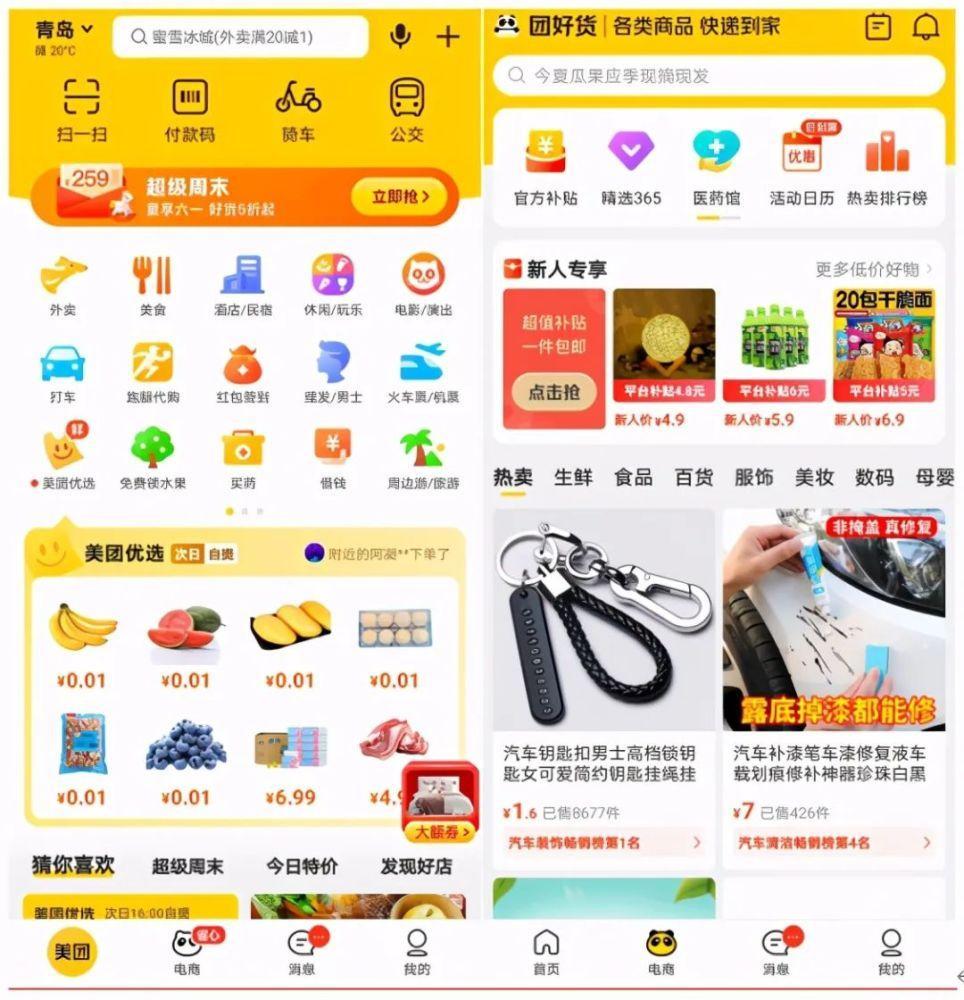
Task: Tap the 蜜雪冰城 search box
Action: point(240,37)
